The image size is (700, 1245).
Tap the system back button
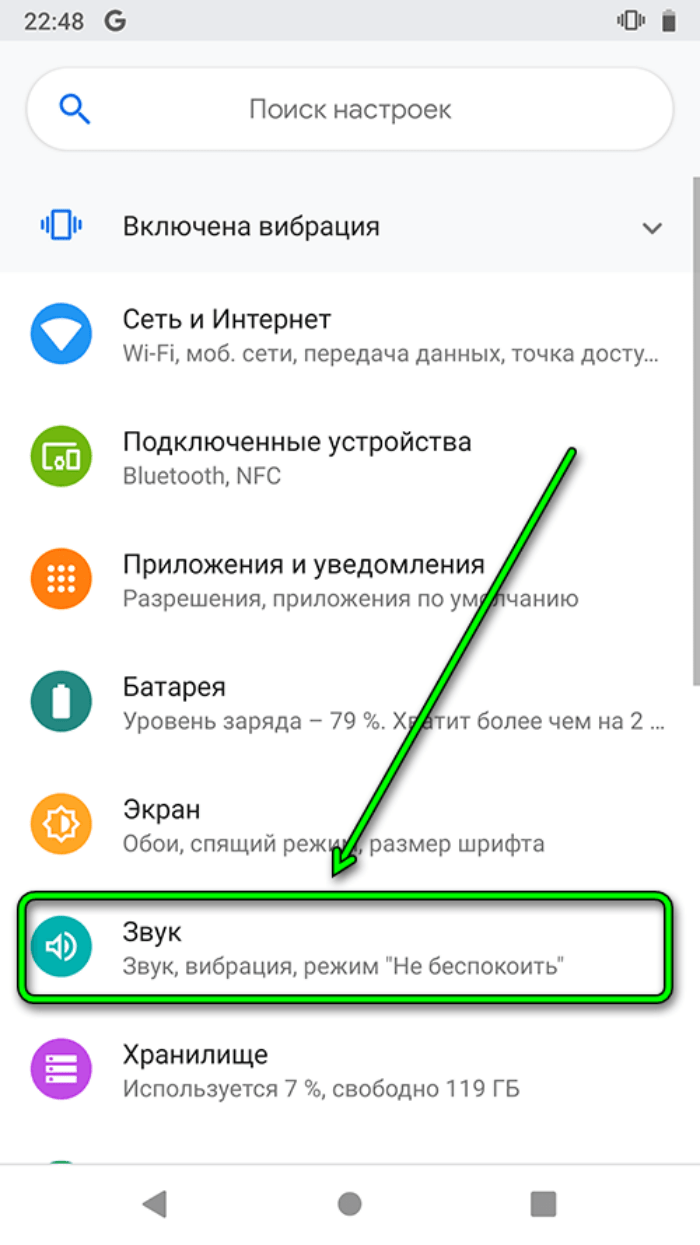coord(154,1203)
